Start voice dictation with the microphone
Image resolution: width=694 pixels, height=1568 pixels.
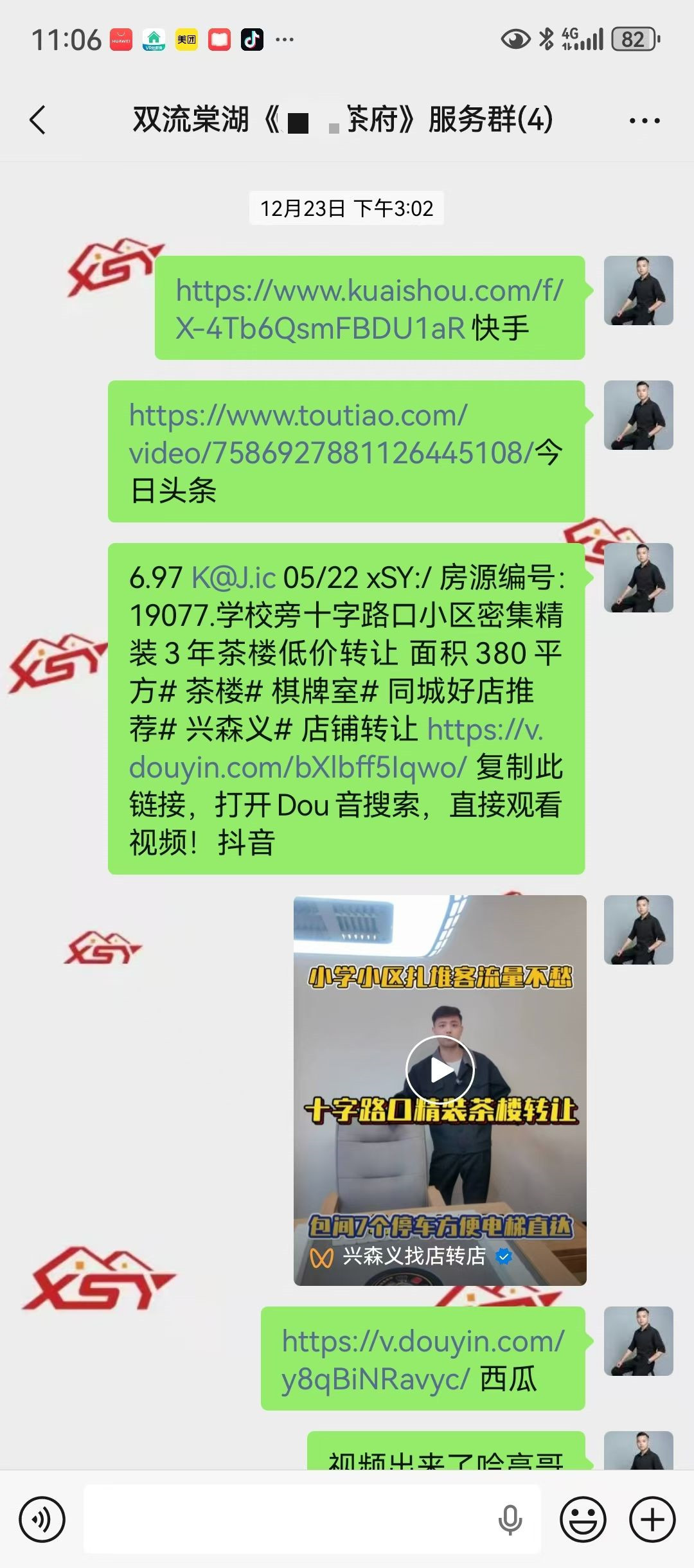510,1520
